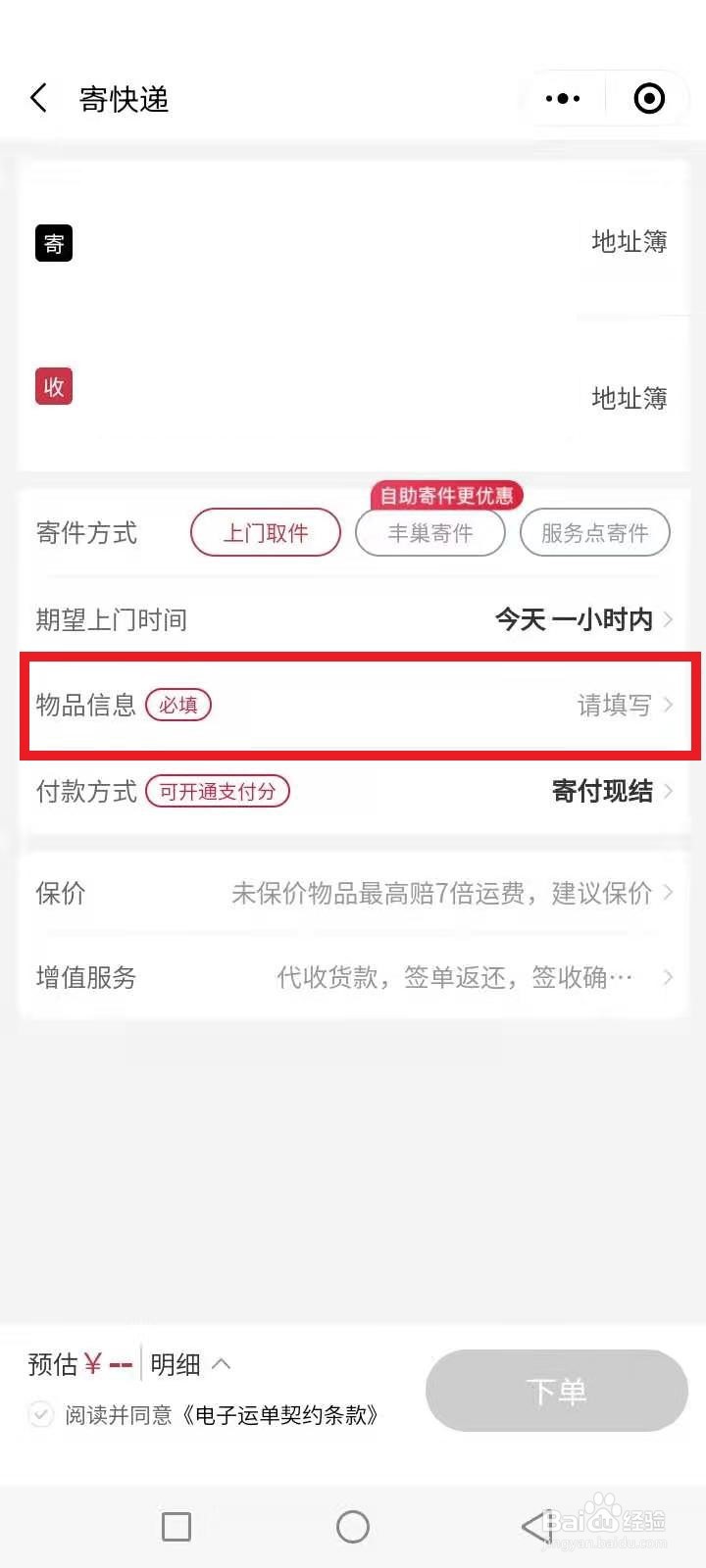Tap the back arrow to exit 寄快递
Image resolution: width=706 pixels, height=1568 pixels.
(37, 98)
